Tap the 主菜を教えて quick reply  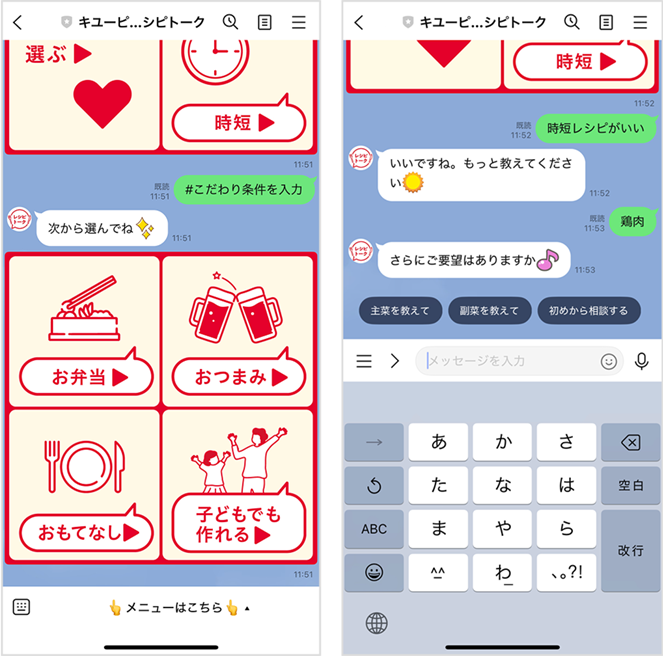[x=400, y=311]
